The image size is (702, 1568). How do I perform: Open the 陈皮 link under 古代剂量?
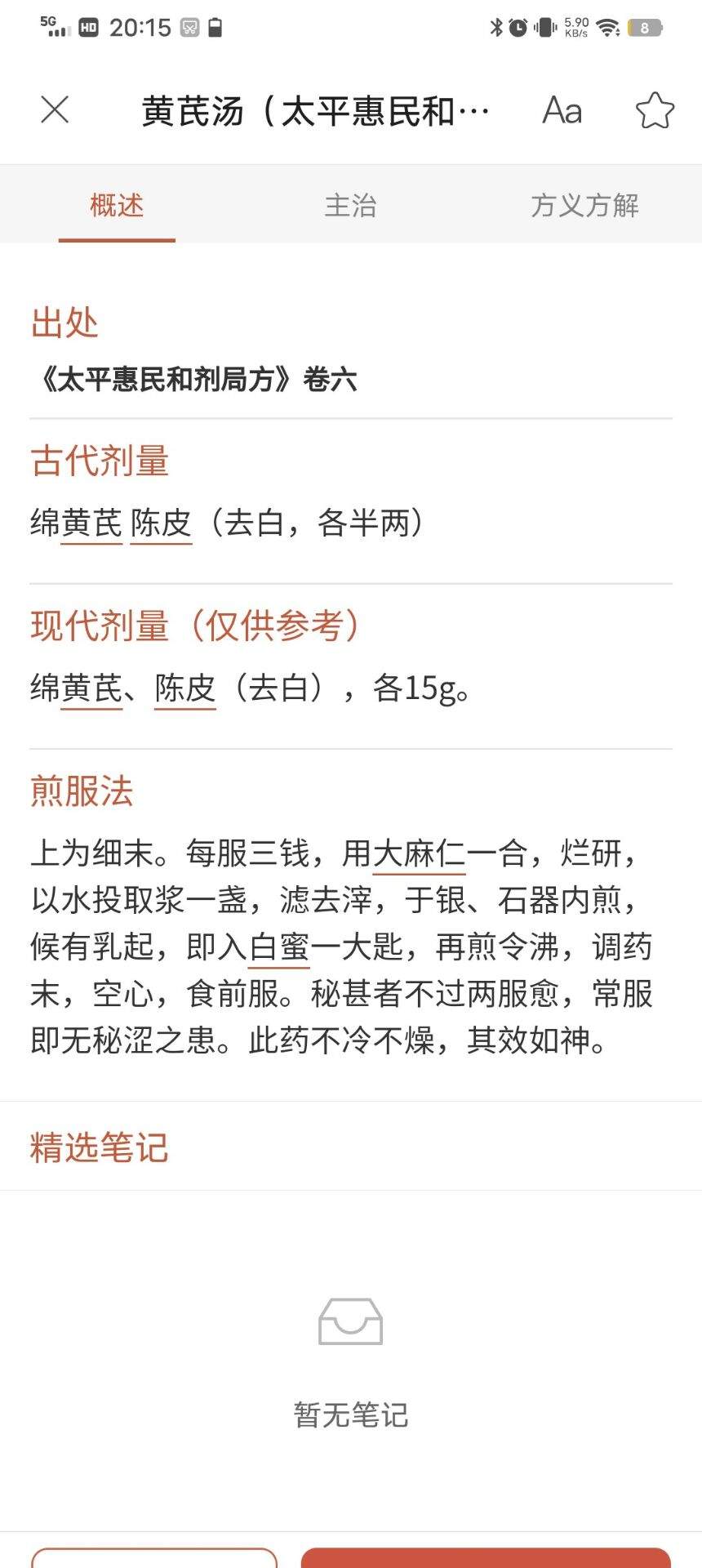pos(161,523)
